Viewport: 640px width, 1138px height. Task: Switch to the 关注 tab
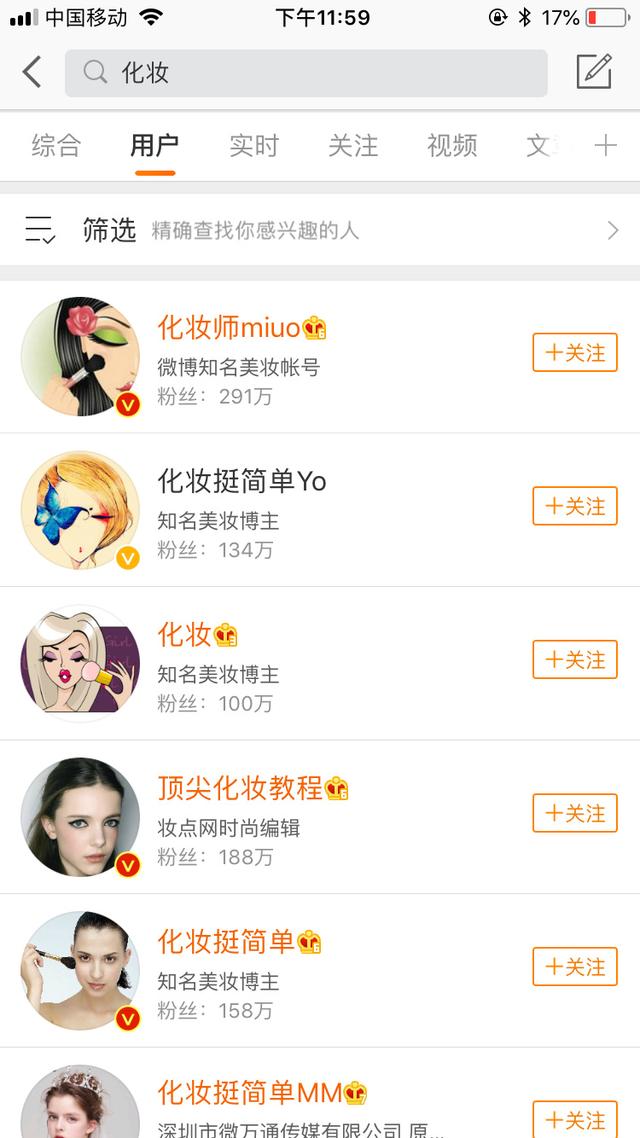point(353,146)
